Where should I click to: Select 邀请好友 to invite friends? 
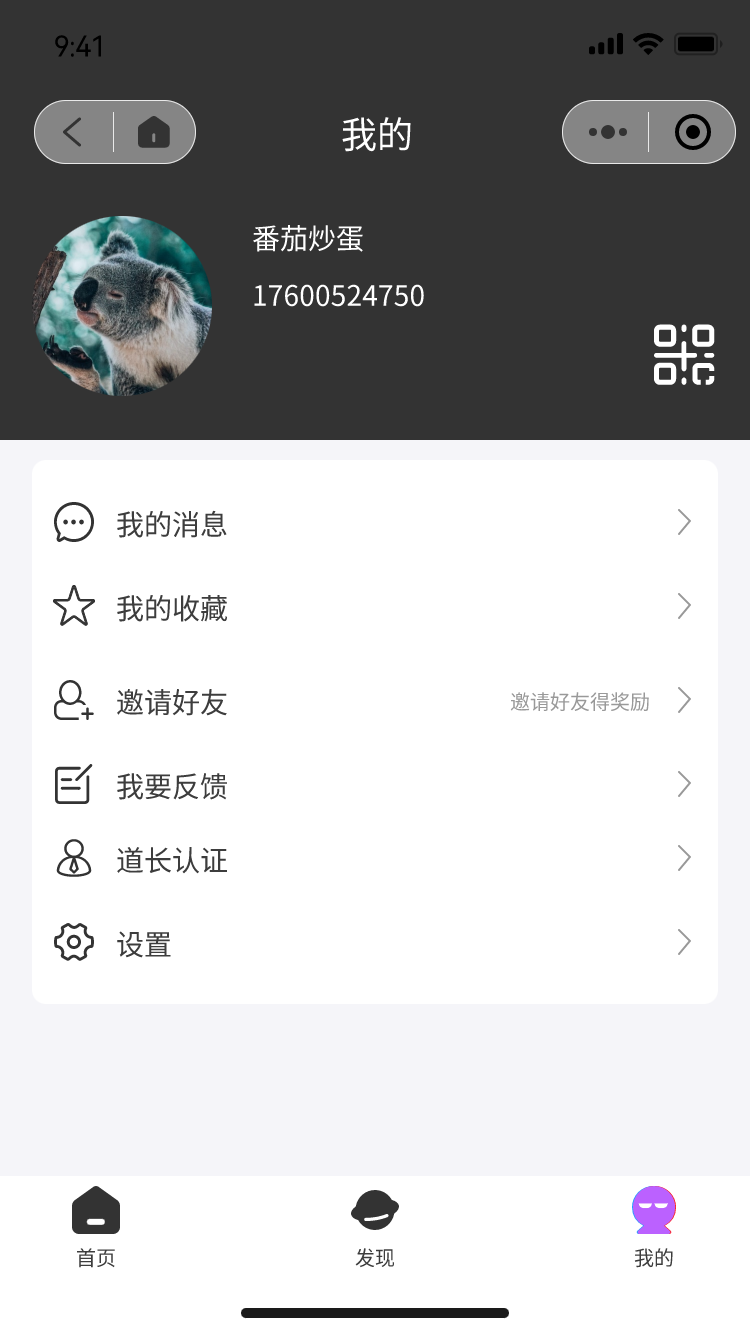coord(374,701)
